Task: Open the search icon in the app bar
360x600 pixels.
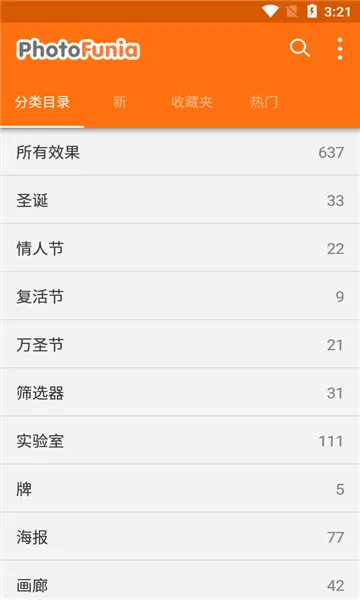Action: click(x=300, y=49)
